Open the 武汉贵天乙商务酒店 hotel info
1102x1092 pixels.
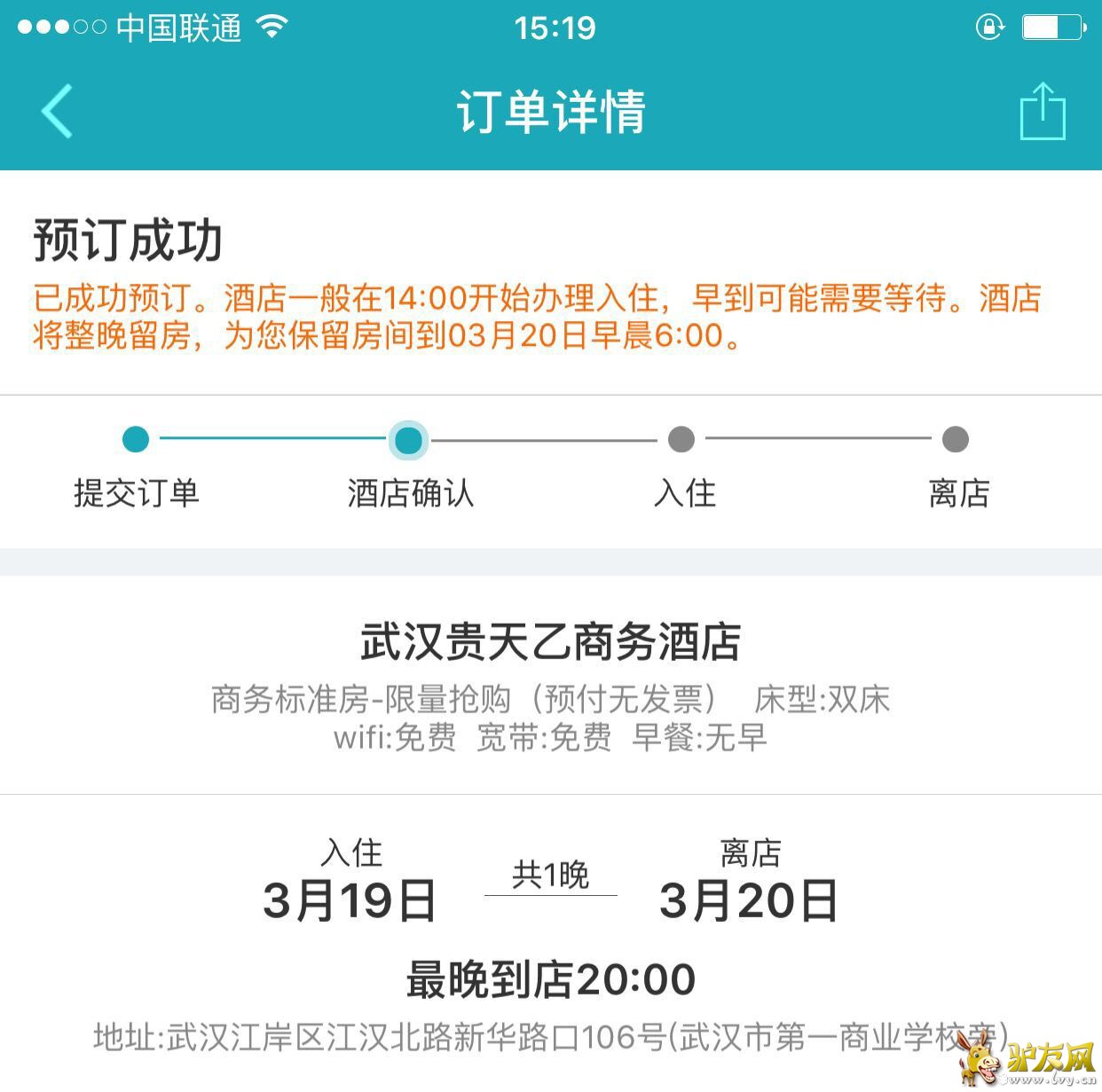pos(550,642)
